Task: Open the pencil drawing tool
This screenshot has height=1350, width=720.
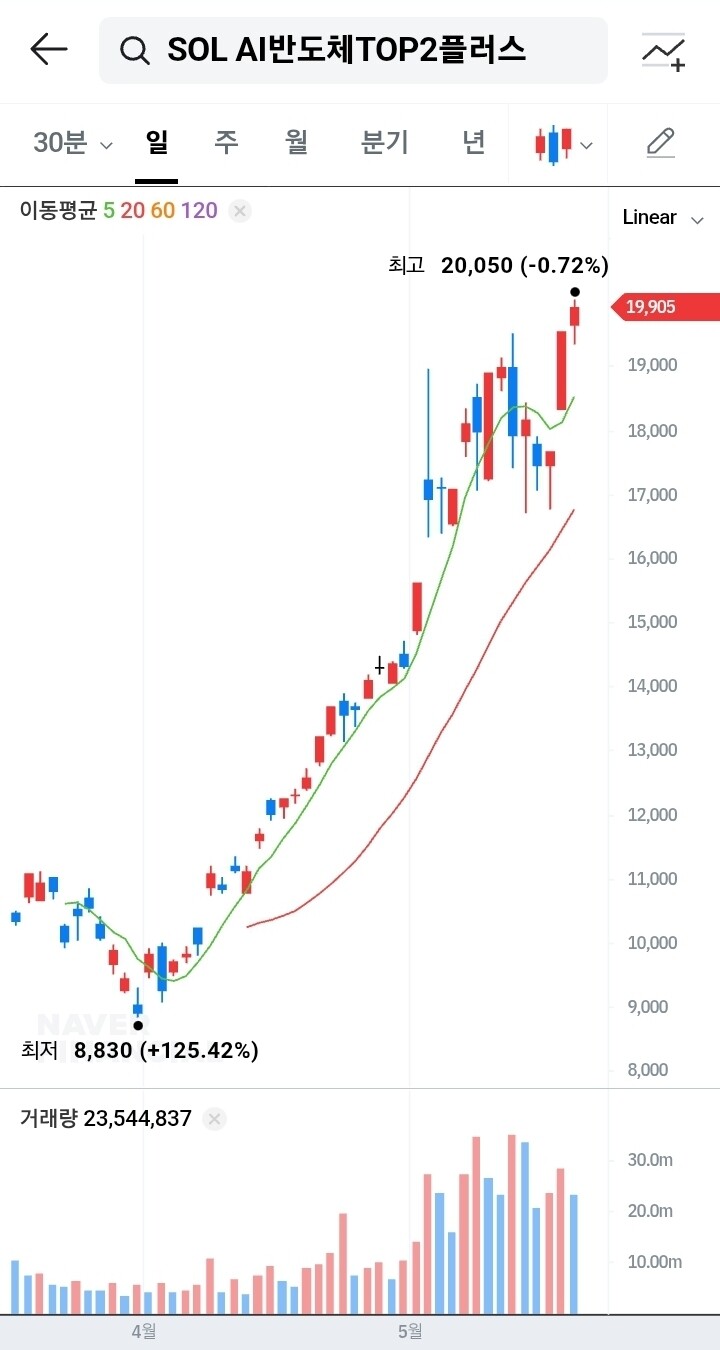Action: pyautogui.click(x=661, y=143)
